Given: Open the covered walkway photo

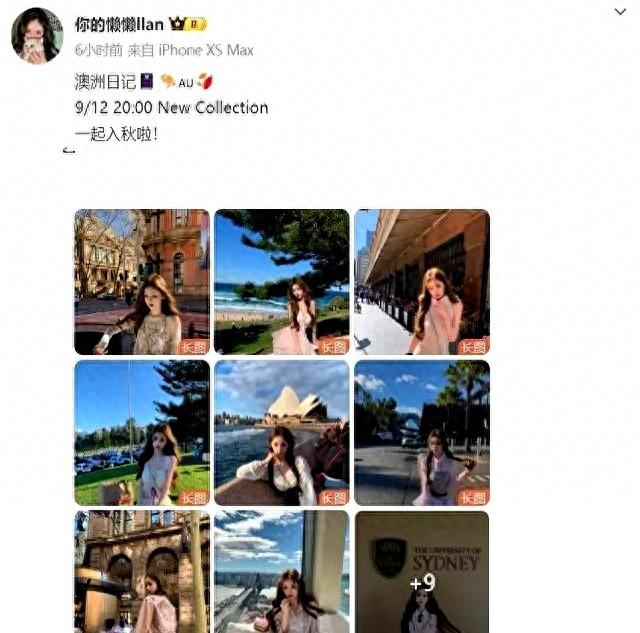Looking at the screenshot, I should (x=422, y=282).
